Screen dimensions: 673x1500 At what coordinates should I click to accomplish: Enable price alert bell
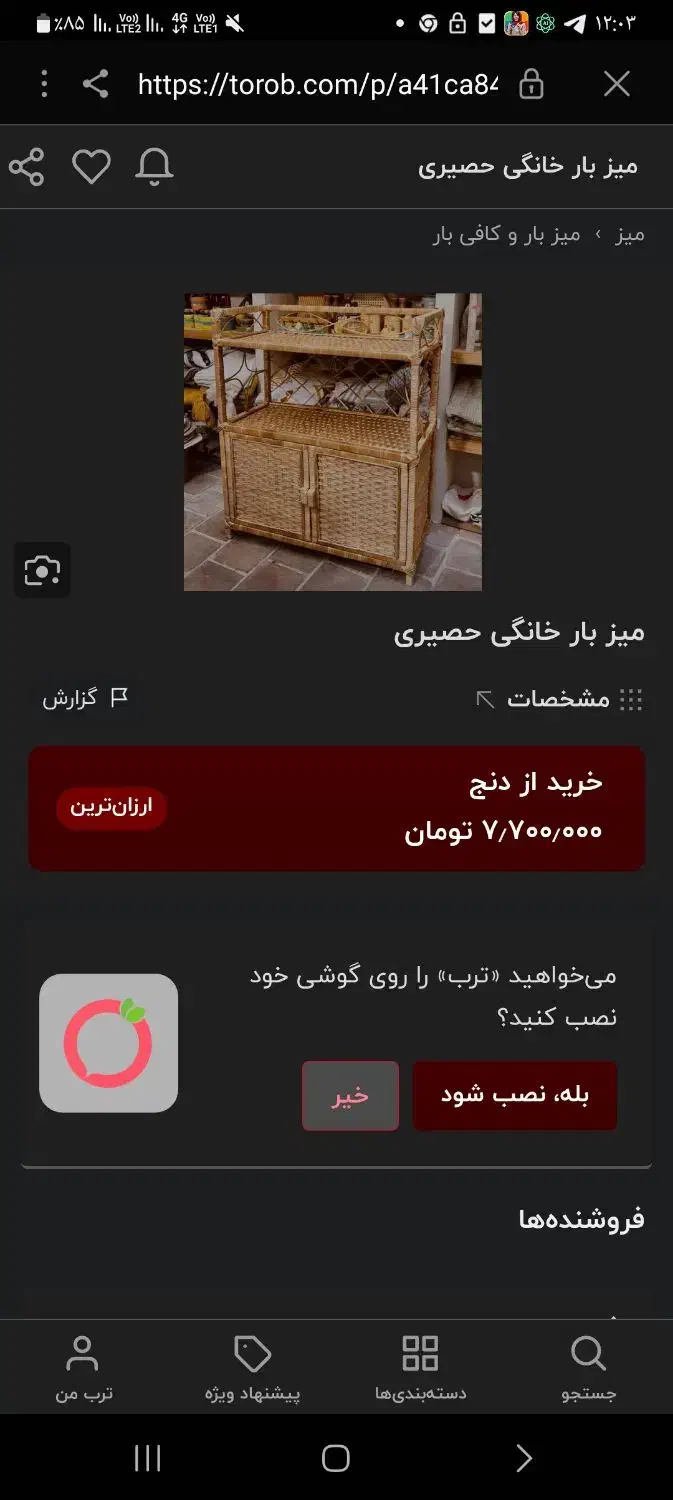coord(154,167)
